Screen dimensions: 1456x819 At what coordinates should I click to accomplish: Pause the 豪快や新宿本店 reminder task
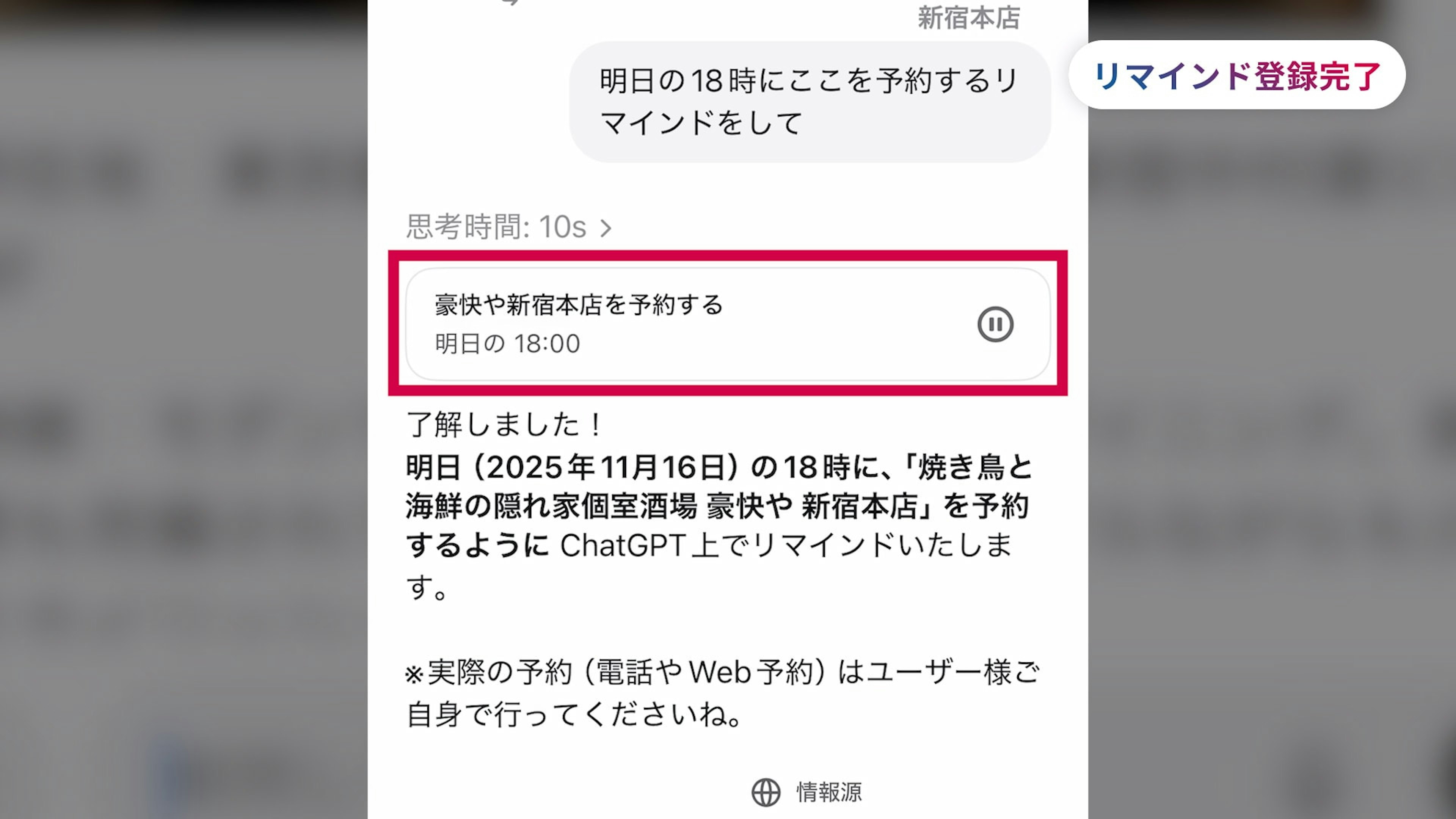[x=995, y=325]
